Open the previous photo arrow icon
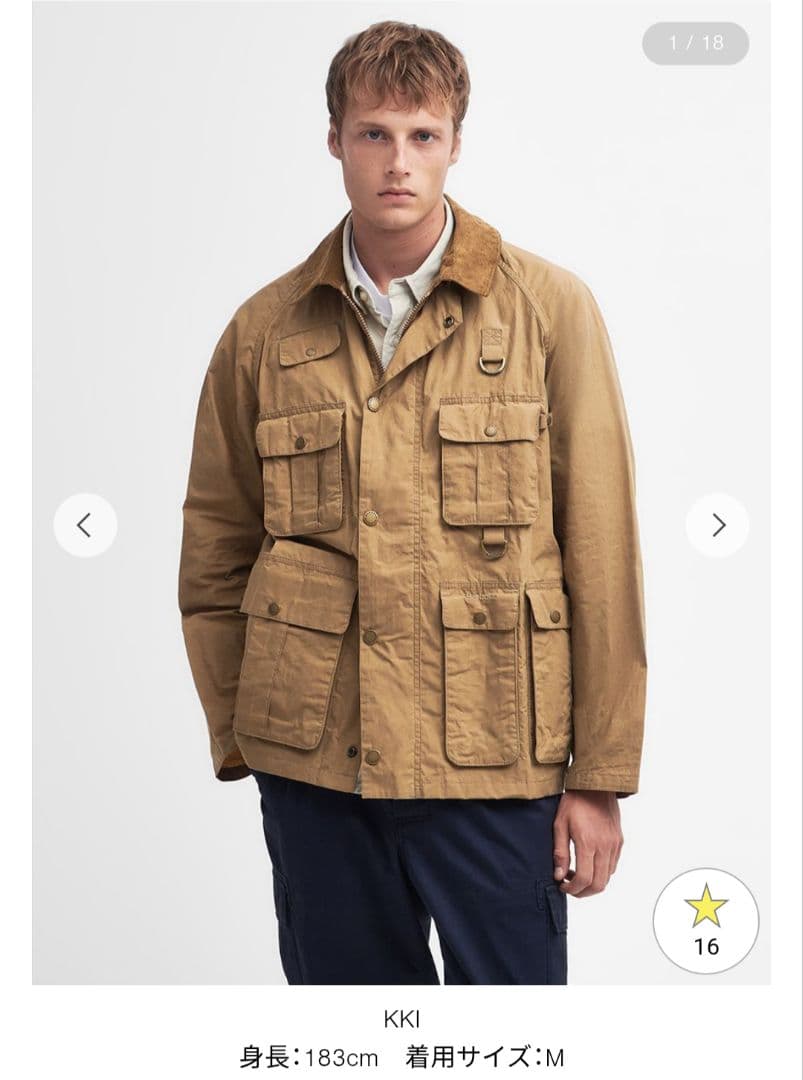Viewport: 803px width, 1080px height. click(x=84, y=523)
